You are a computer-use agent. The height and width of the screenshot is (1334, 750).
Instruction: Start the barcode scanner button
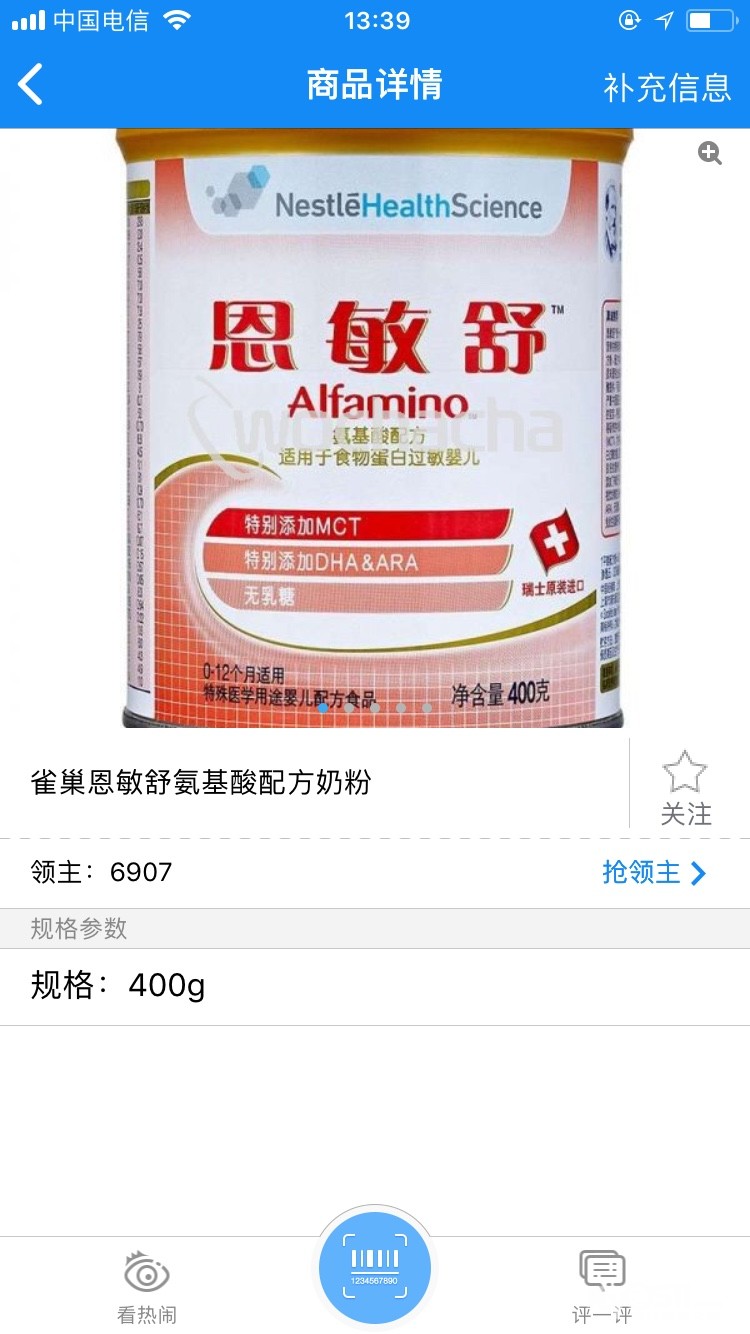tap(375, 1268)
